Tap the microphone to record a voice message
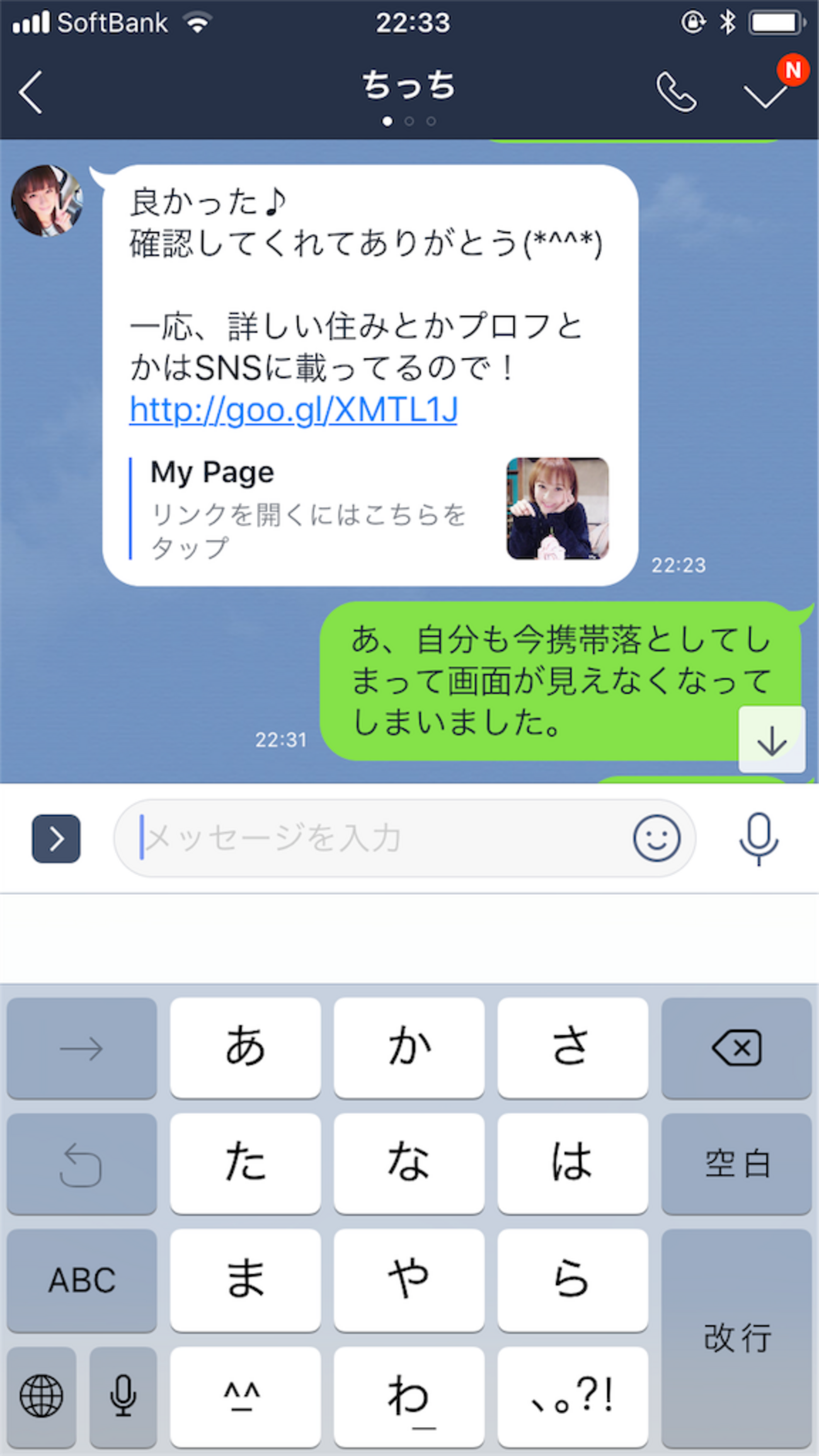 point(759,838)
